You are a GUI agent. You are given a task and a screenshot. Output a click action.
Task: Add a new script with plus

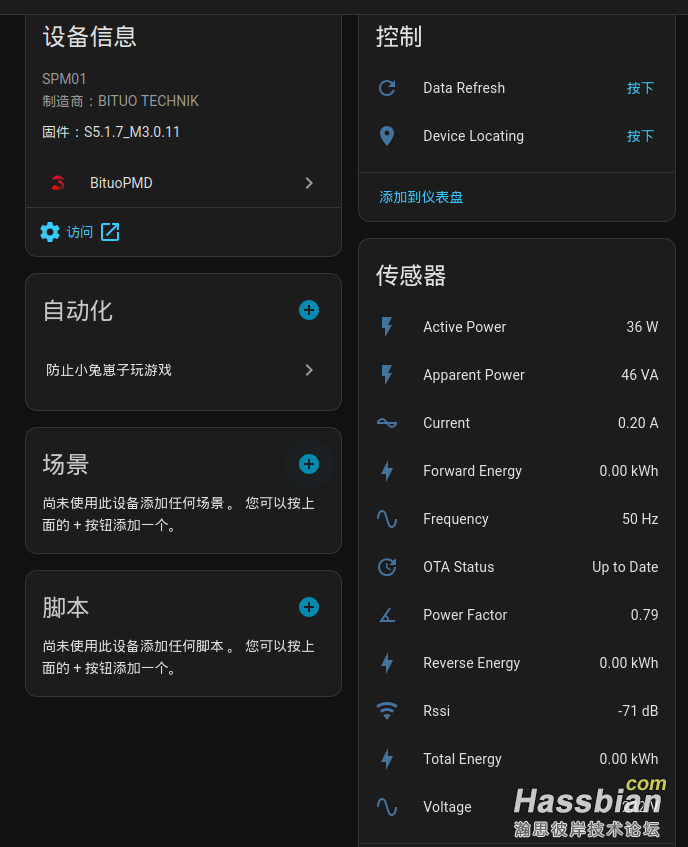click(309, 607)
